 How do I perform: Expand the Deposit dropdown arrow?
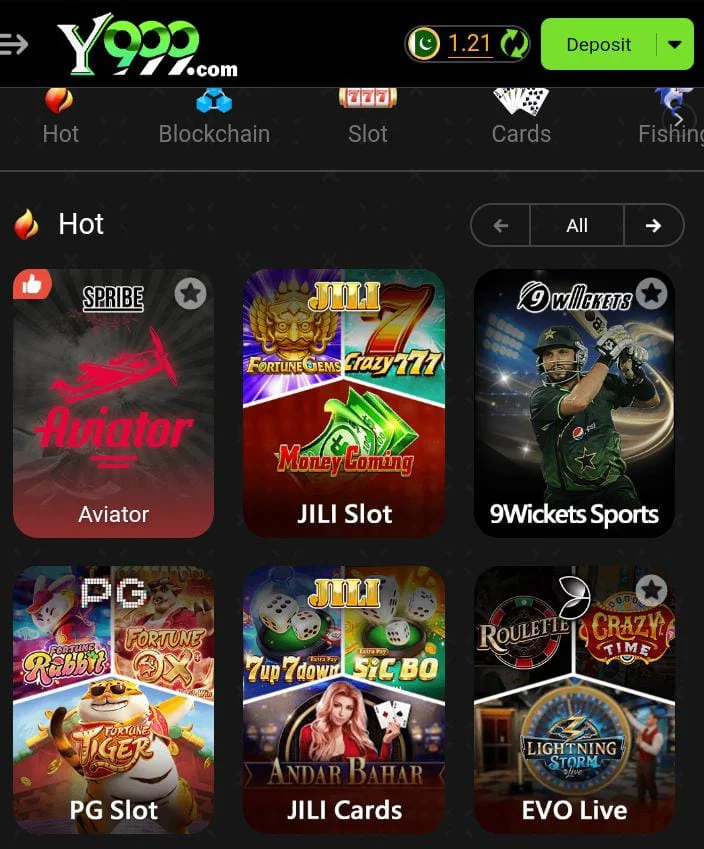(x=674, y=44)
